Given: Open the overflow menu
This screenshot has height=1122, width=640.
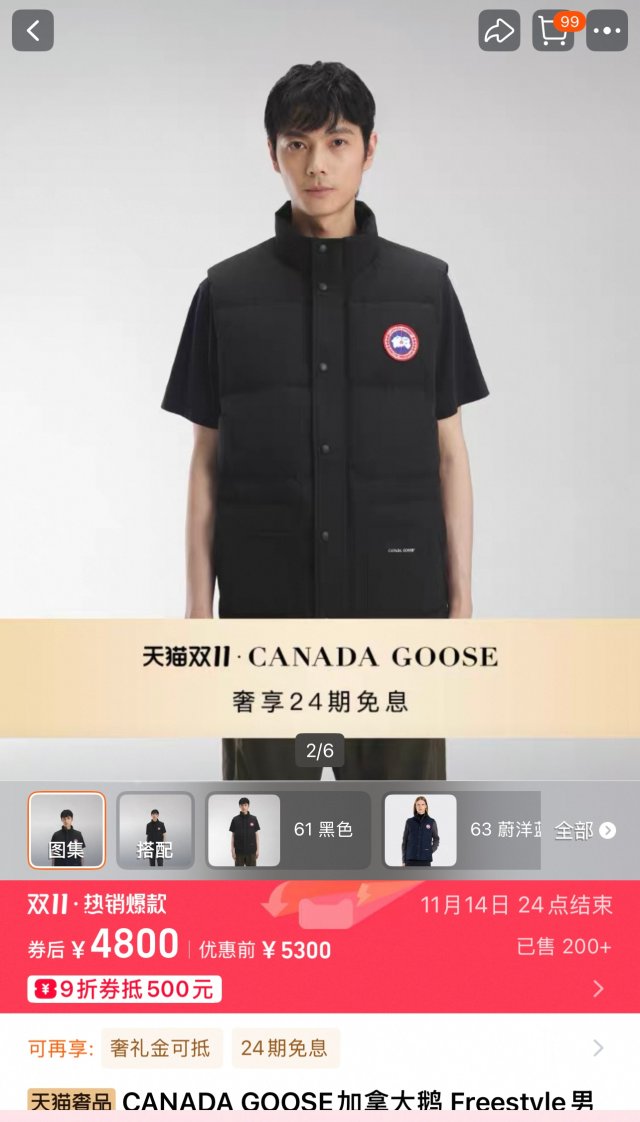Looking at the screenshot, I should (607, 31).
